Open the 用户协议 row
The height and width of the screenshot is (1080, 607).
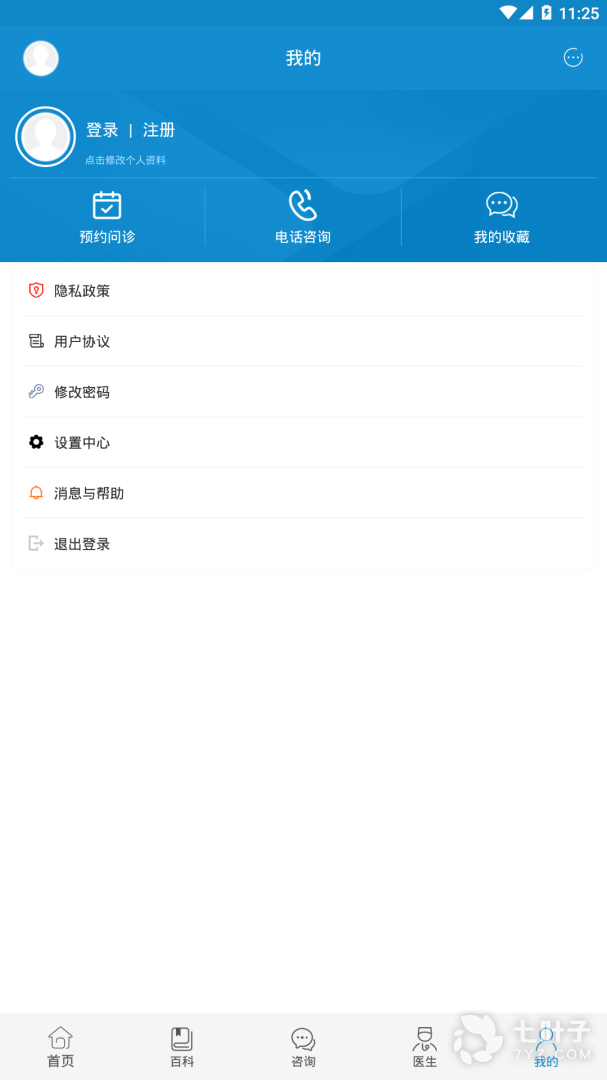[303, 342]
